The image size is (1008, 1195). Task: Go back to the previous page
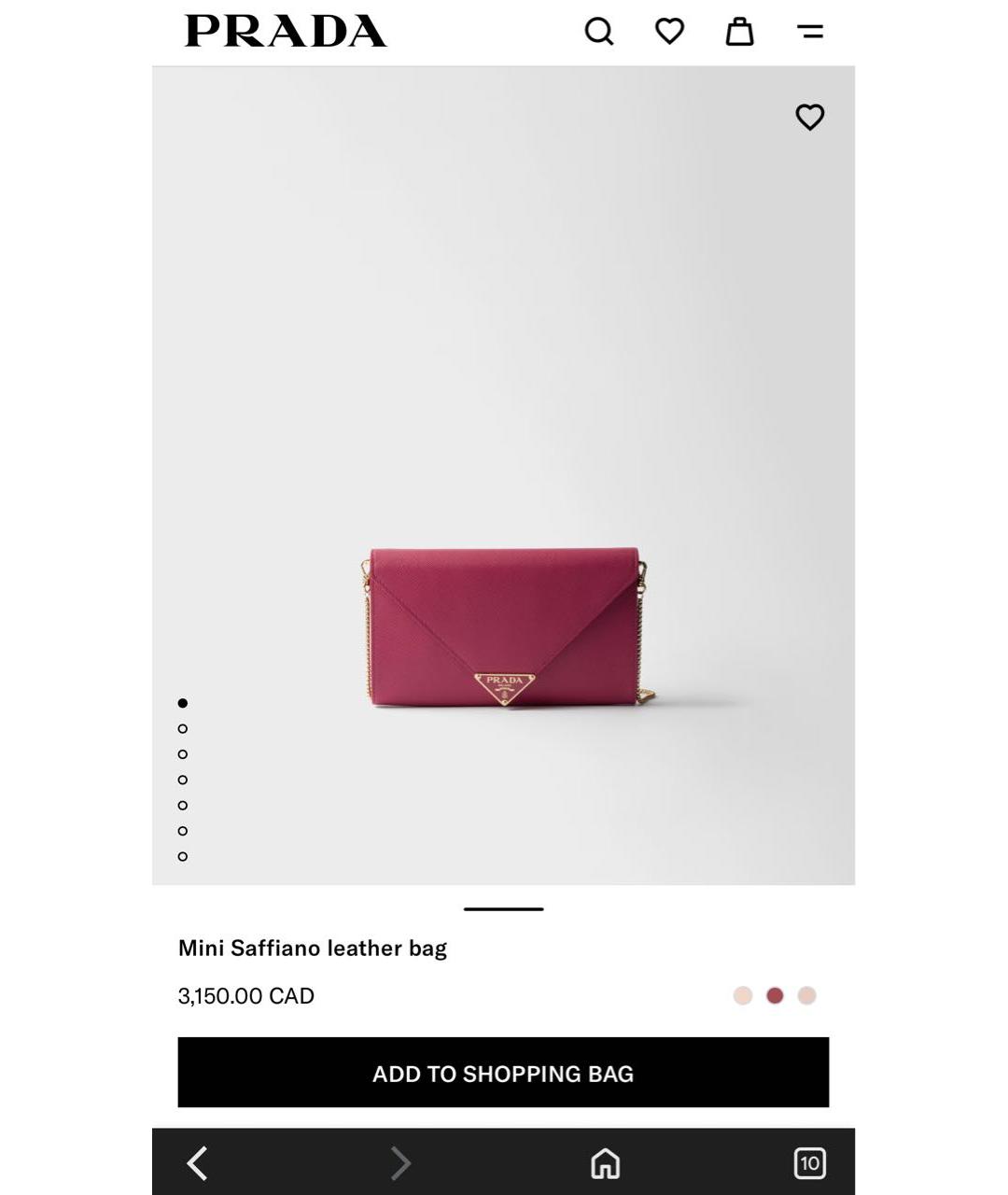197,1163
